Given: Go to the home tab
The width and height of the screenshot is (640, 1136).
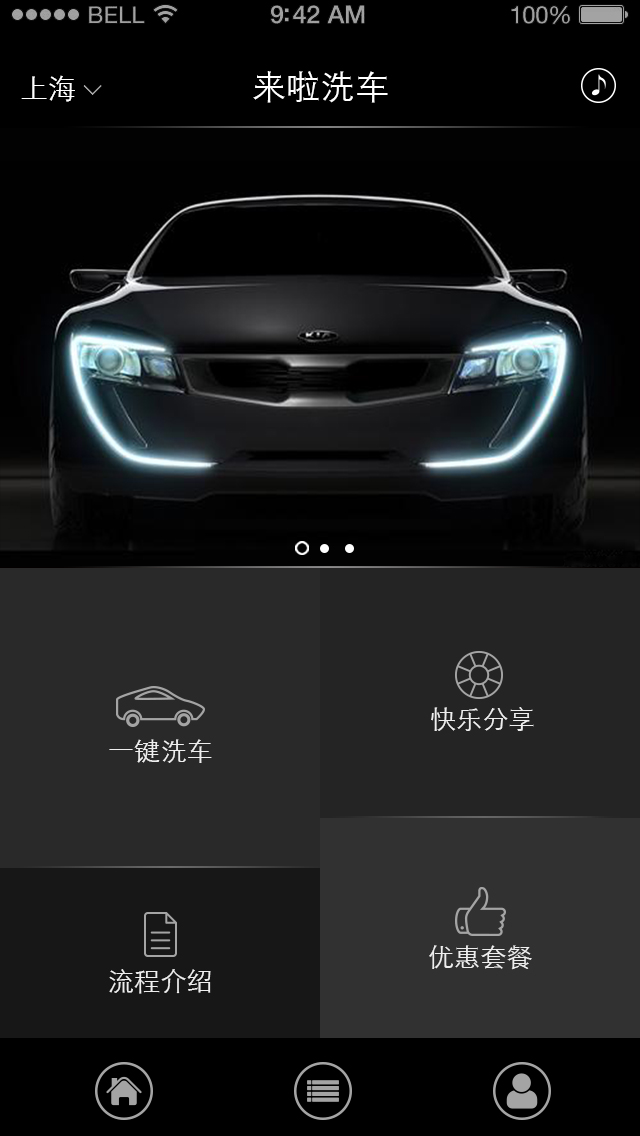Looking at the screenshot, I should 124,1090.
